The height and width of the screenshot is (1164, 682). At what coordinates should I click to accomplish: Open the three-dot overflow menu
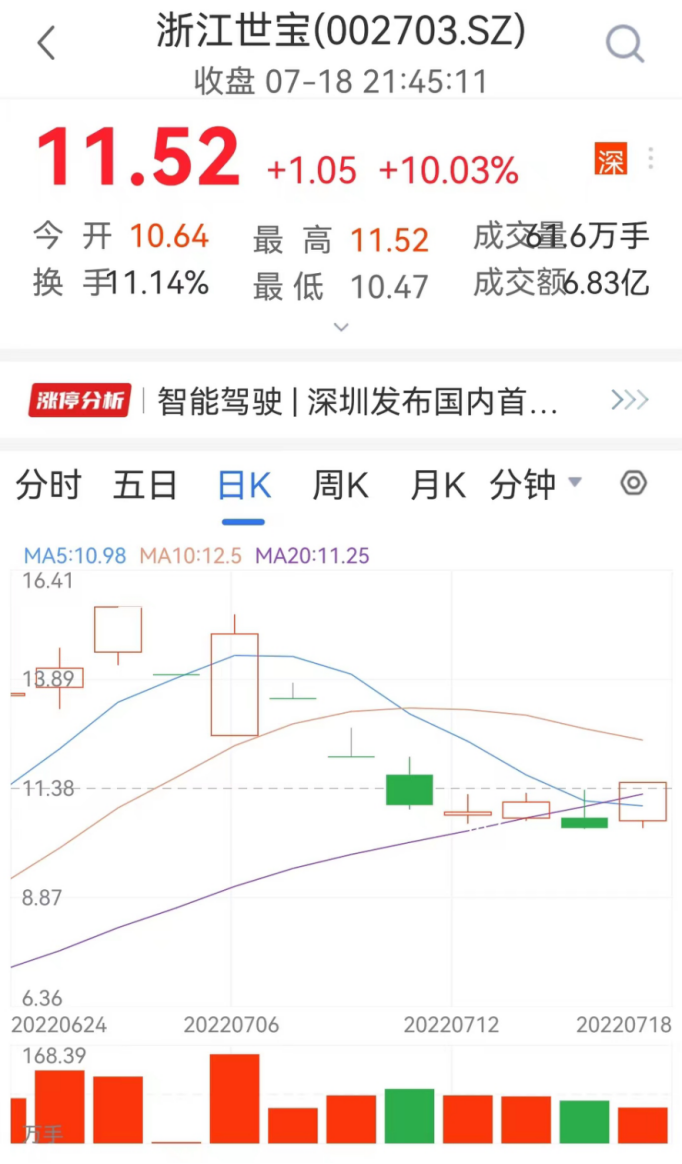click(651, 158)
